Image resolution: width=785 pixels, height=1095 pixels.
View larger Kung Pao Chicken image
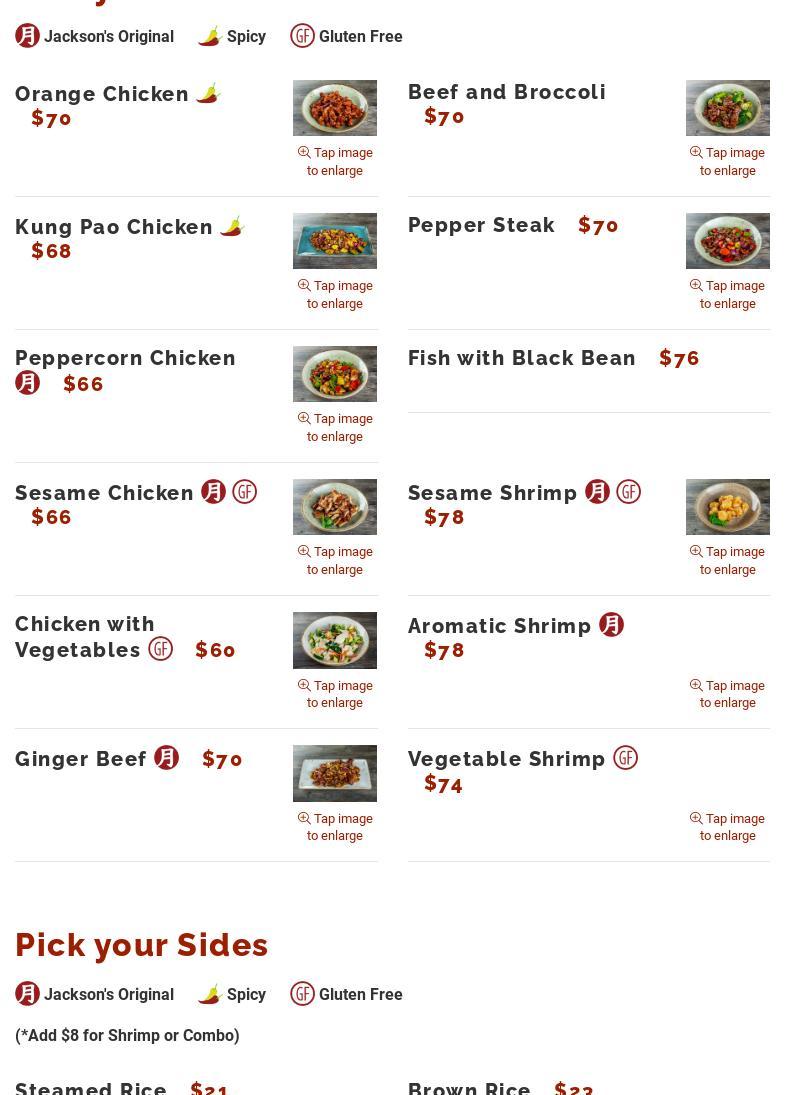pos(334,240)
